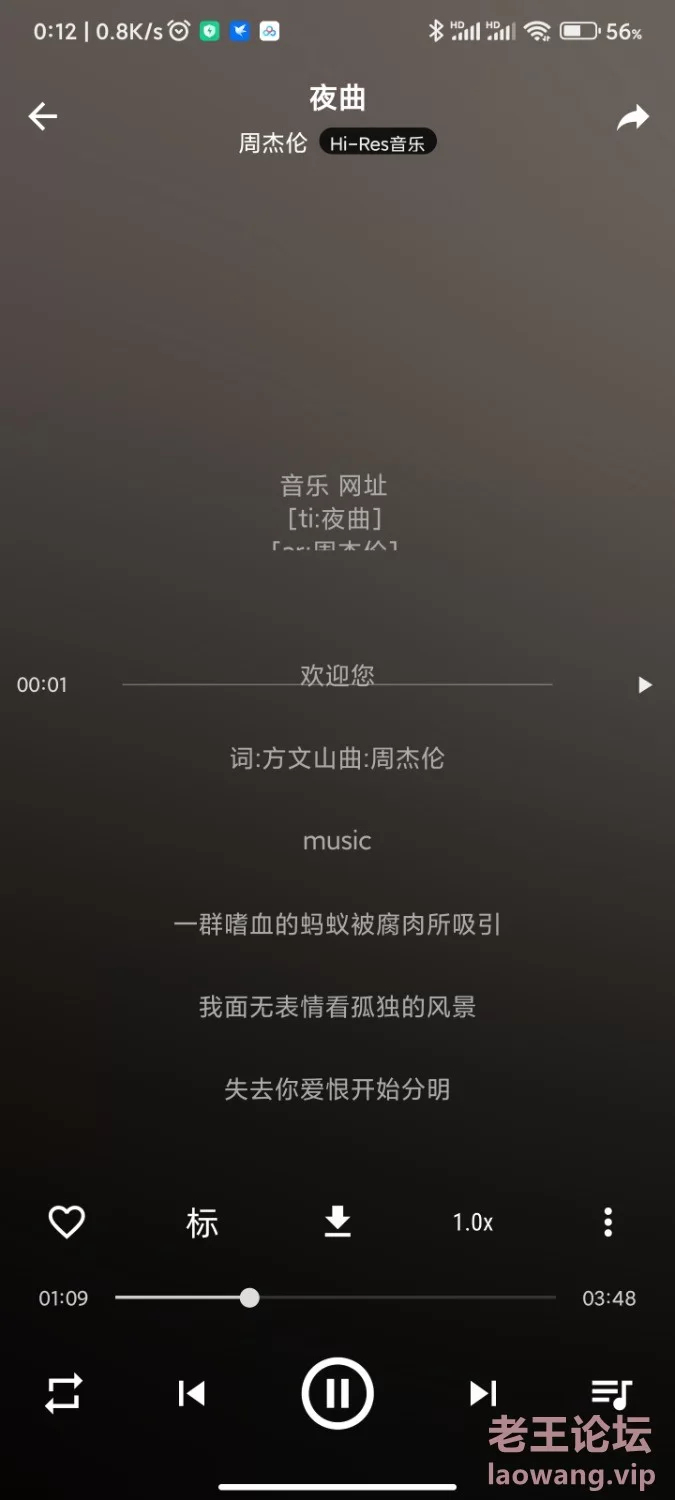Pause the current song

[338, 1393]
